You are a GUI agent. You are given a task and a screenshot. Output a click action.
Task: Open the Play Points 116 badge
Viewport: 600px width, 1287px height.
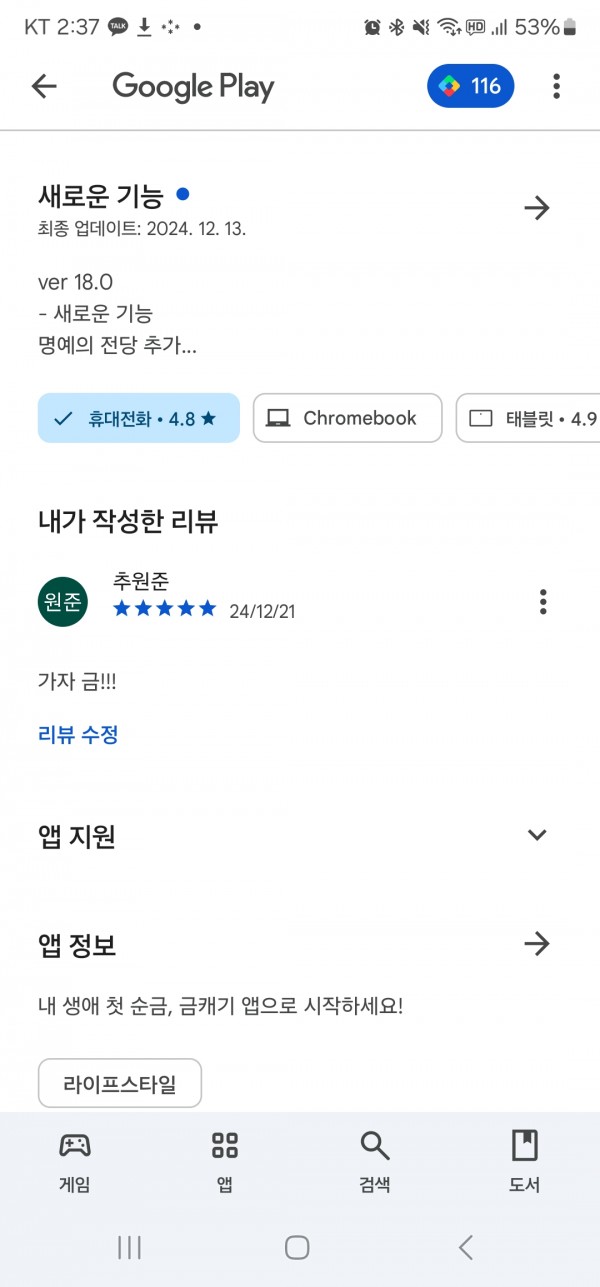click(x=471, y=86)
